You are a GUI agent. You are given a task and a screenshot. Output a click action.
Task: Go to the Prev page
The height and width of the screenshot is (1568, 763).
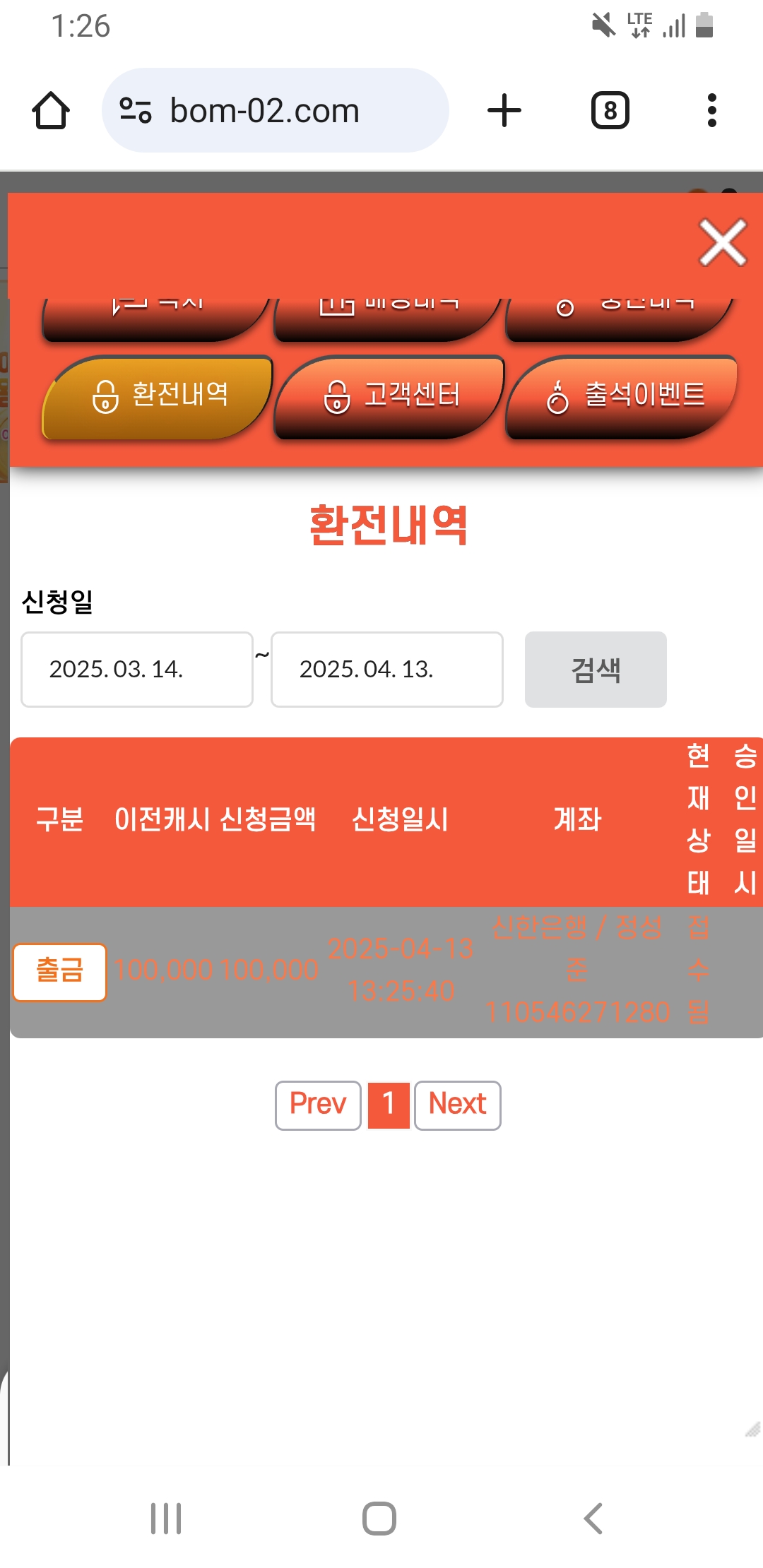point(318,1105)
